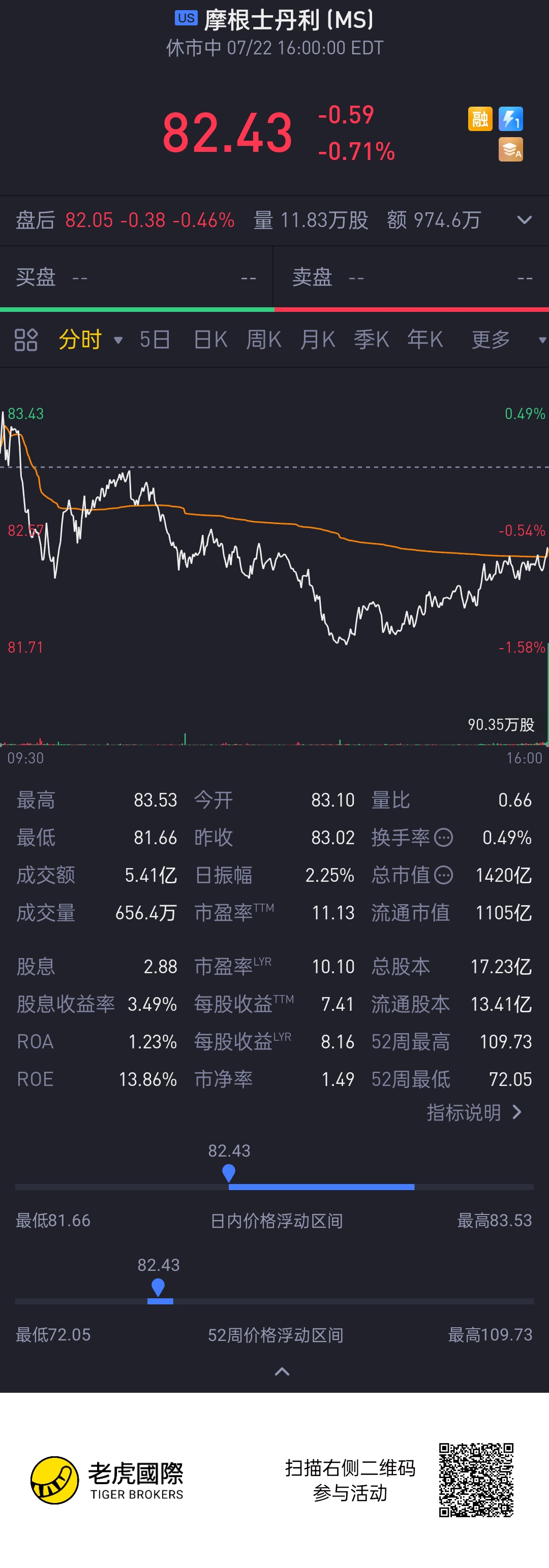Collapse the price range section with the up chevron
Image resolution: width=549 pixels, height=1568 pixels.
coord(282,1371)
